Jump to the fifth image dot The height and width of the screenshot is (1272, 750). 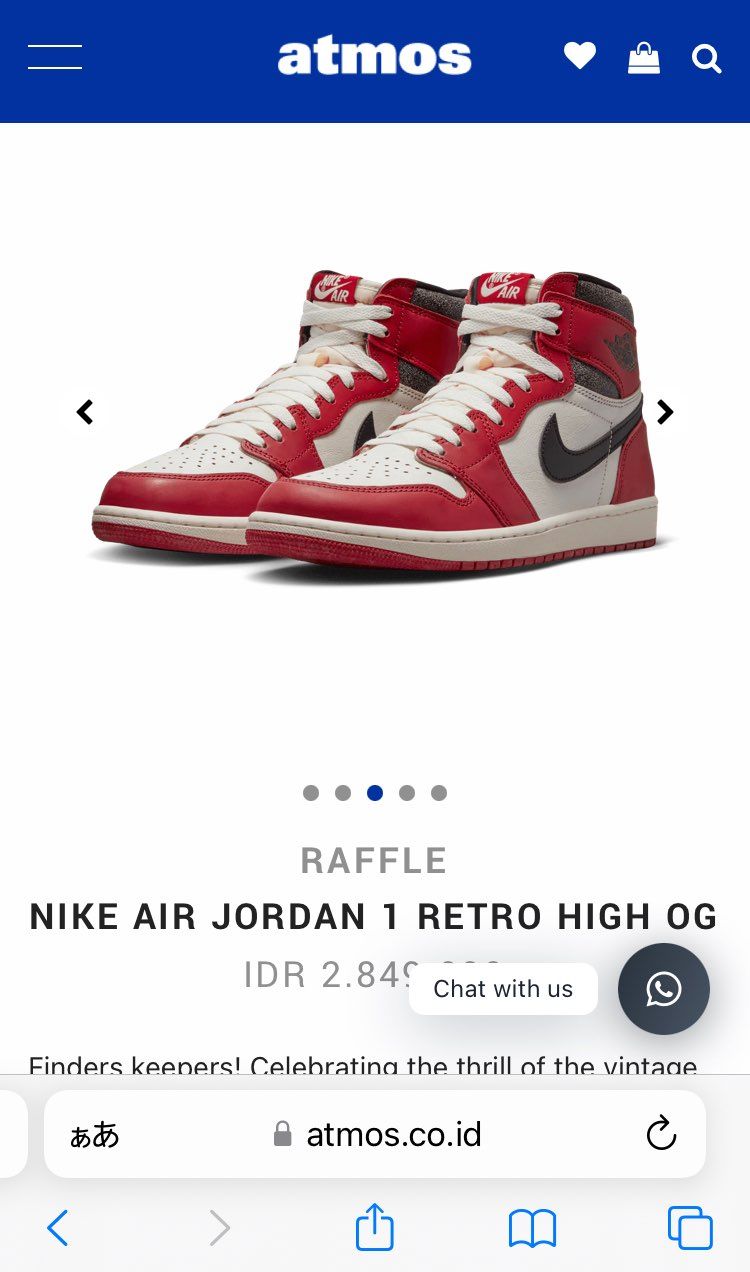tap(439, 793)
